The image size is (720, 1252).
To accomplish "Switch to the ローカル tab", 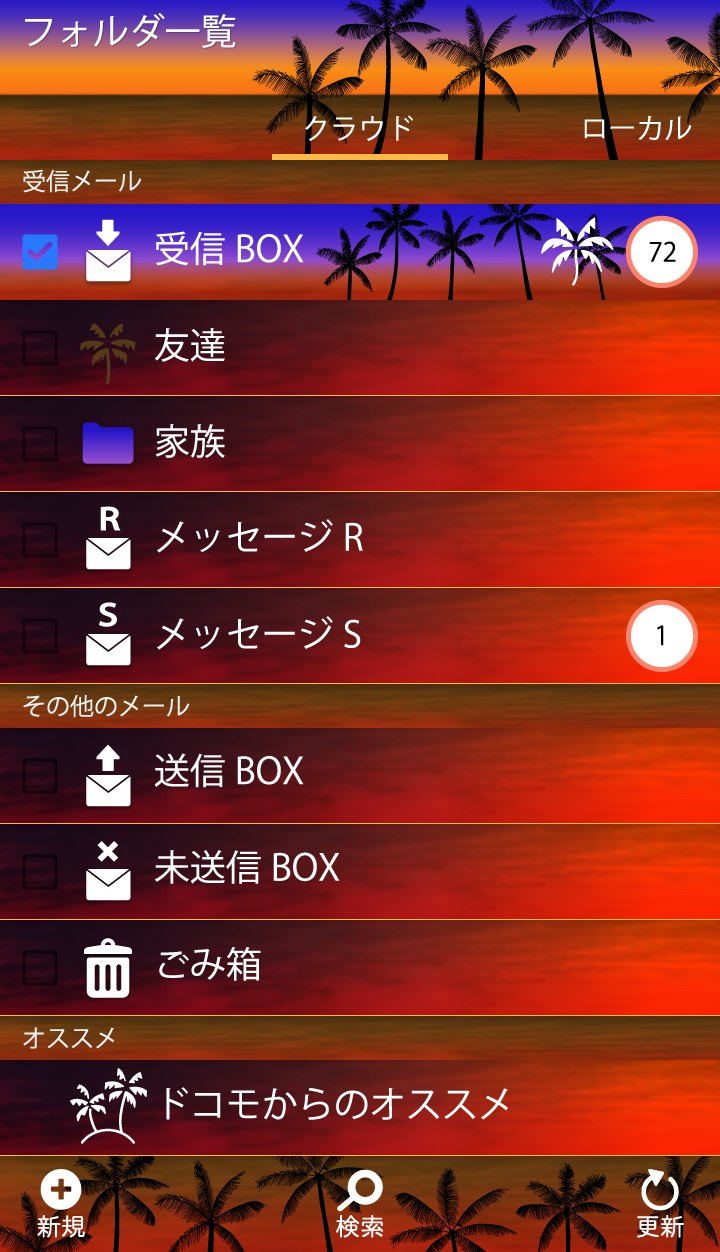I will tap(636, 128).
